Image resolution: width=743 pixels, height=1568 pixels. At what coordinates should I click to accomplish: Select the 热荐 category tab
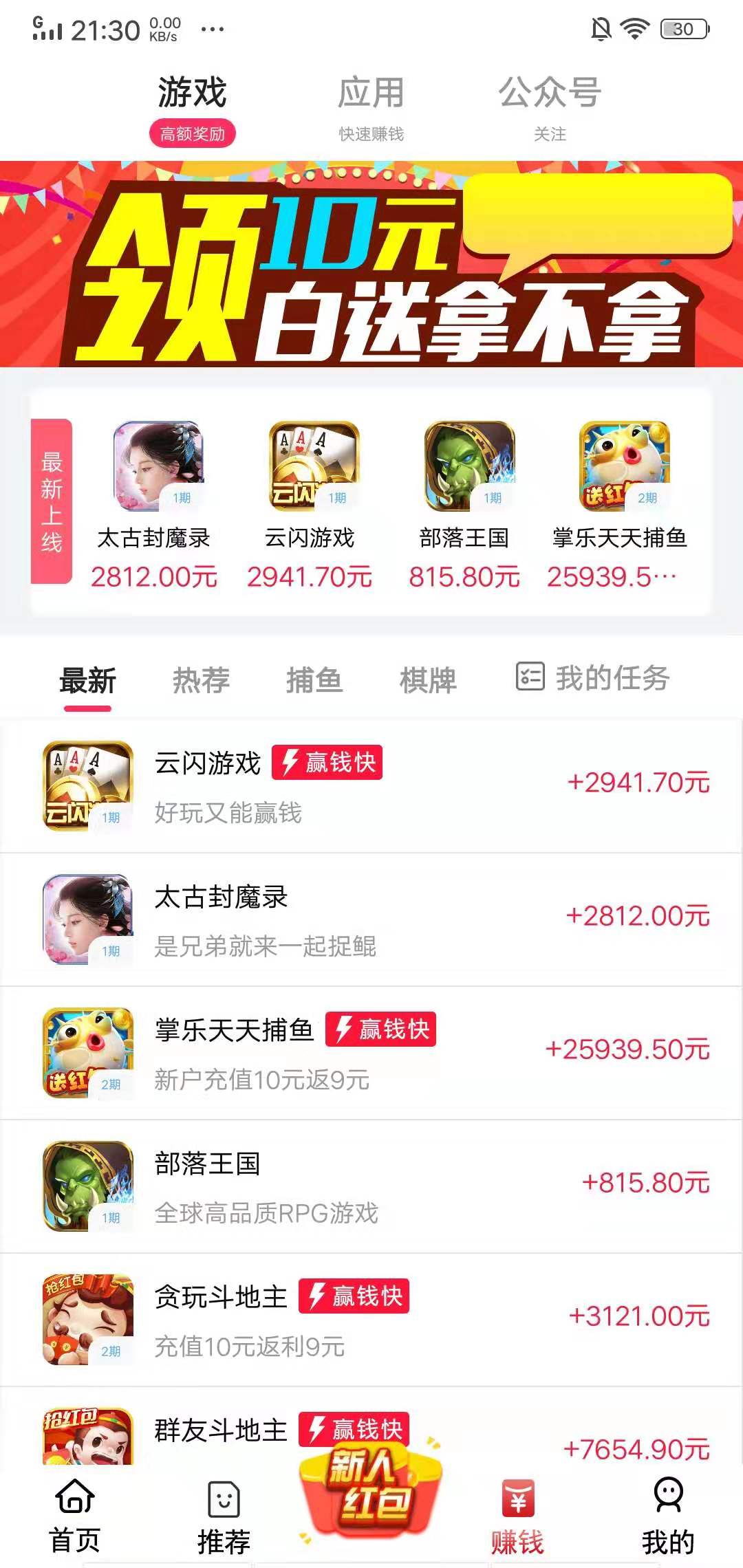200,679
